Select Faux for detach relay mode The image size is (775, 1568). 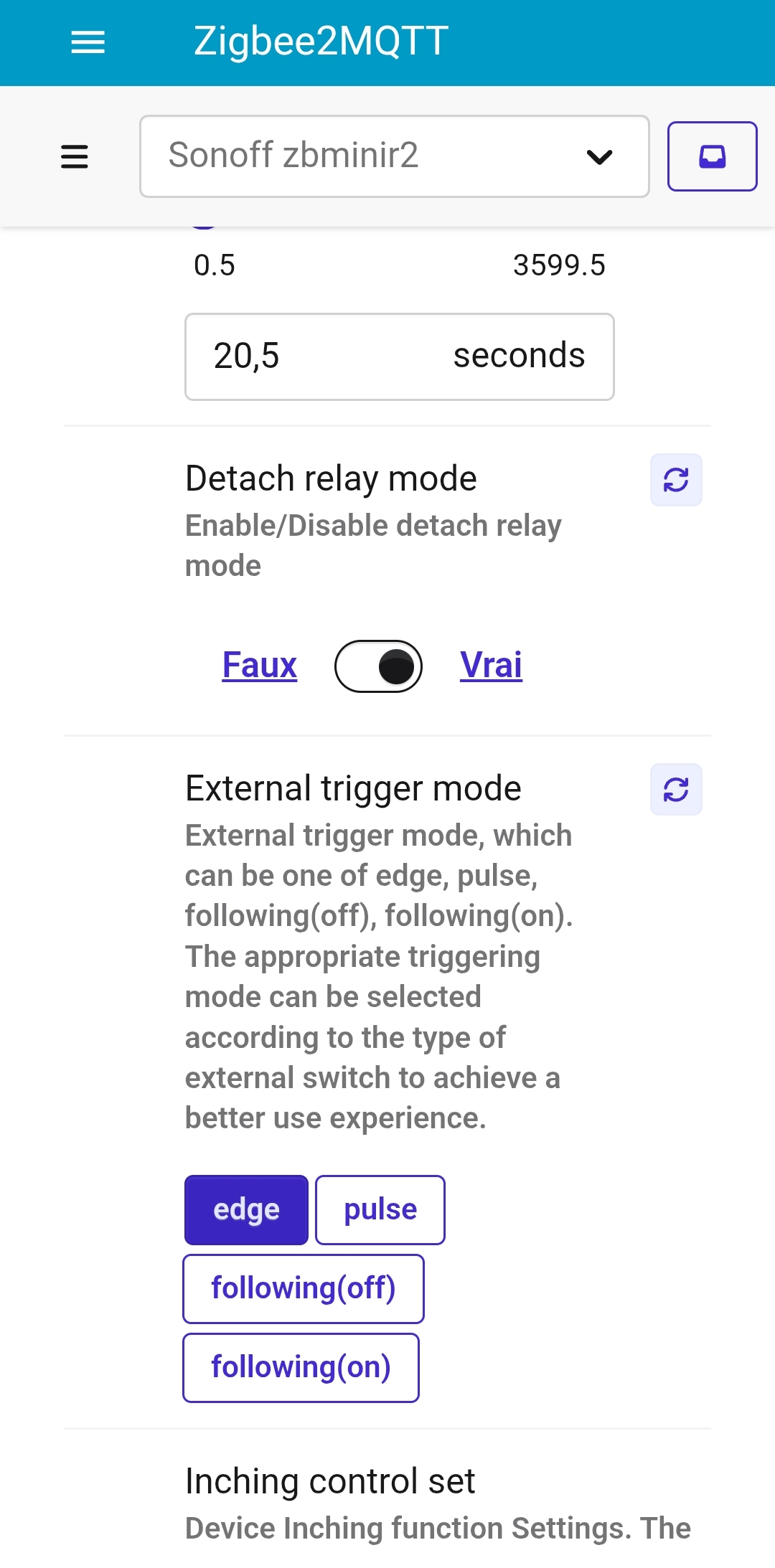pyautogui.click(x=260, y=665)
